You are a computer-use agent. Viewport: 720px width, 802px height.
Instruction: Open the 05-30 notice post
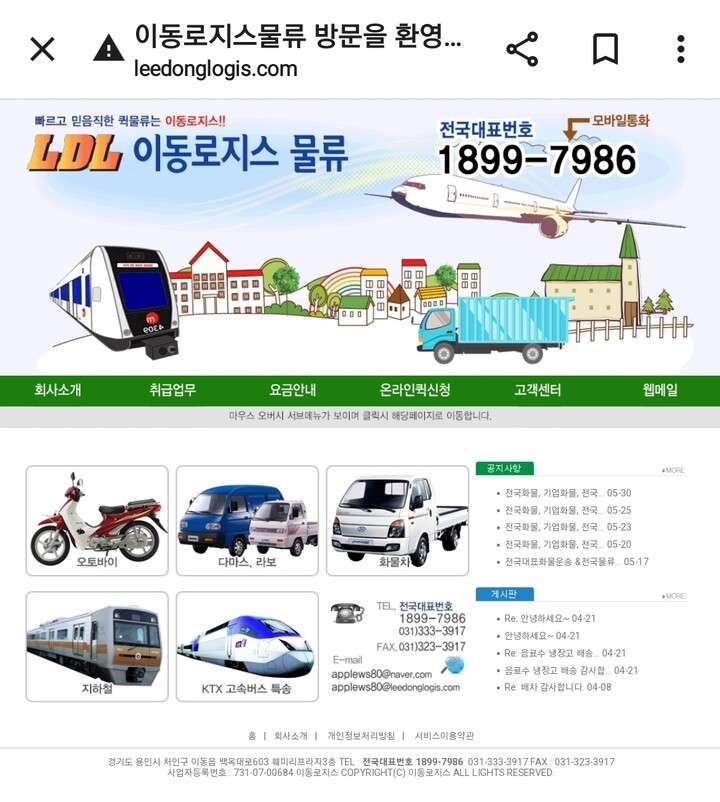567,493
